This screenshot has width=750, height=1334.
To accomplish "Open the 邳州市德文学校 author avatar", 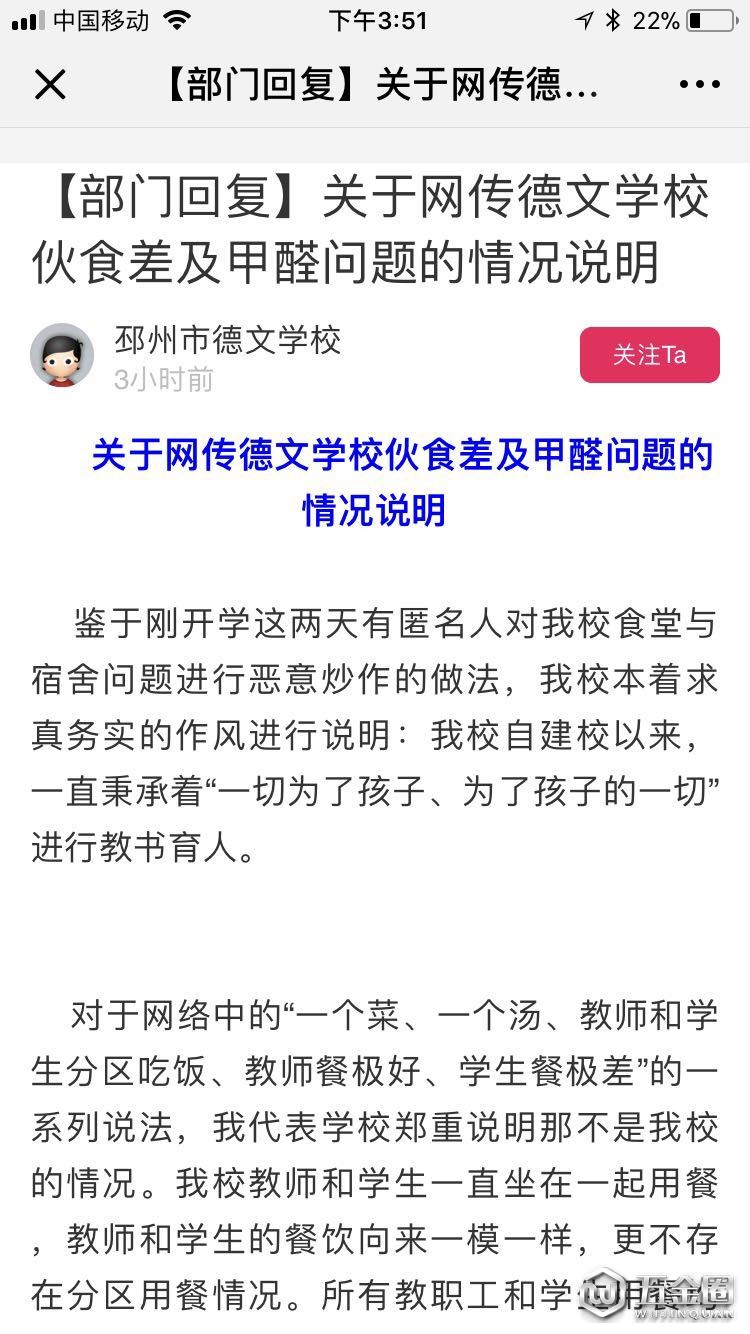I will (x=62, y=355).
